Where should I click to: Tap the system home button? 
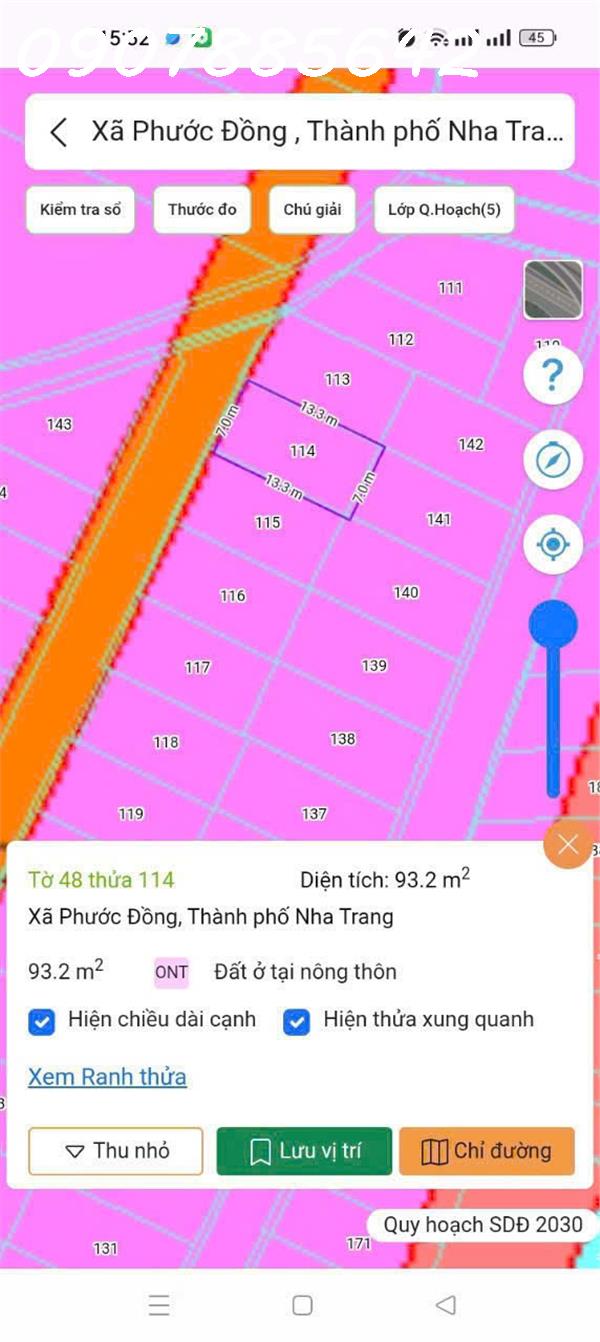click(302, 1305)
